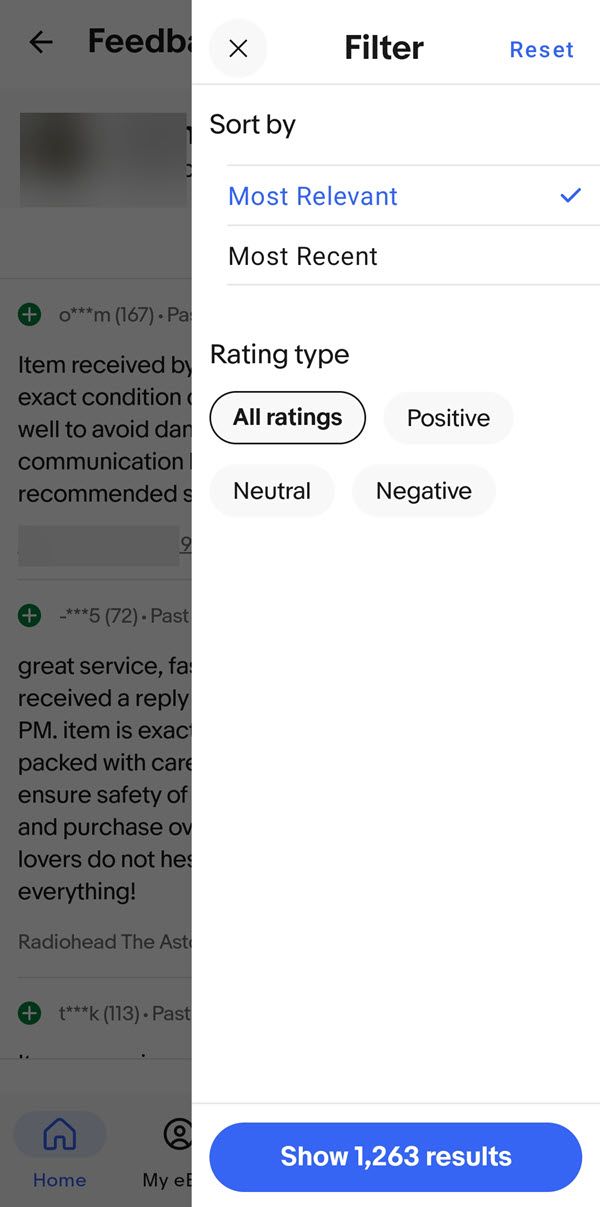Reset all filters

541,49
